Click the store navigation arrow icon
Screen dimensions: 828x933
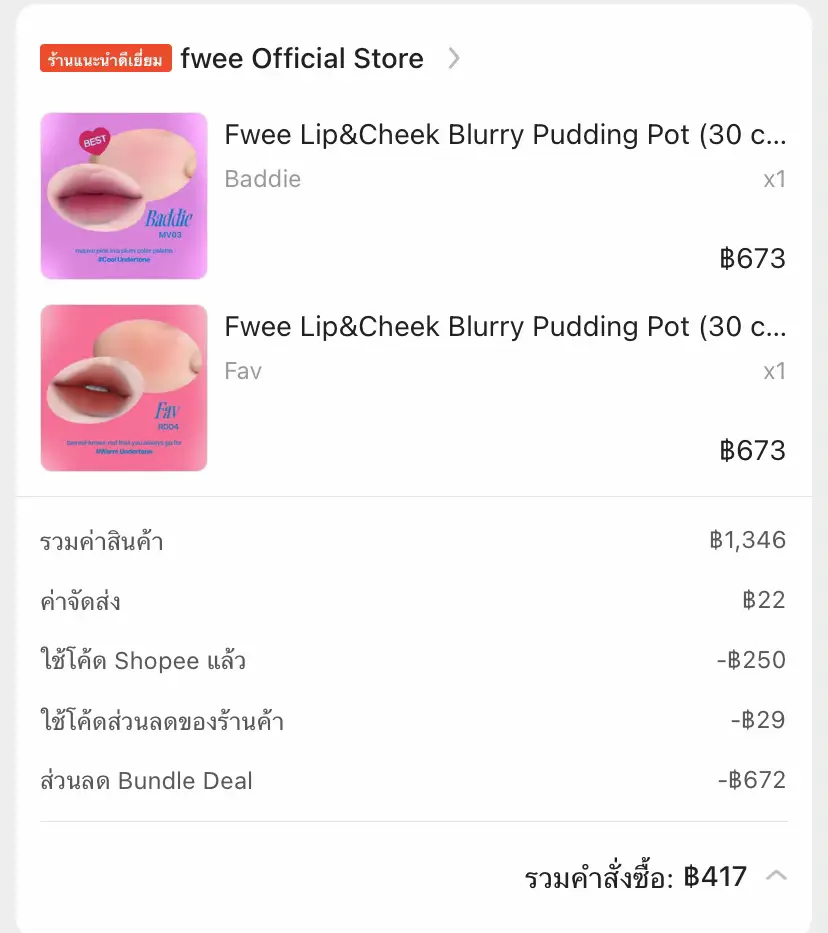coord(455,58)
